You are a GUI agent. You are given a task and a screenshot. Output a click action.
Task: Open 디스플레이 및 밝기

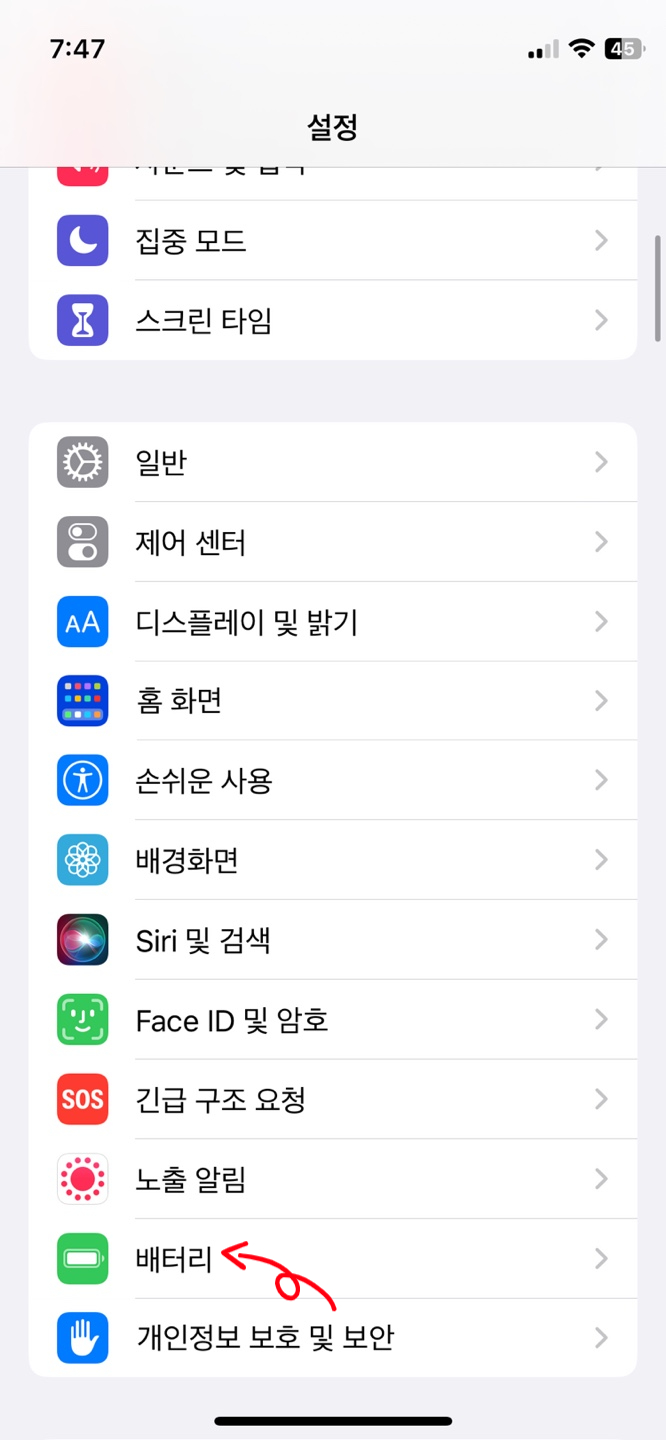pyautogui.click(x=332, y=622)
